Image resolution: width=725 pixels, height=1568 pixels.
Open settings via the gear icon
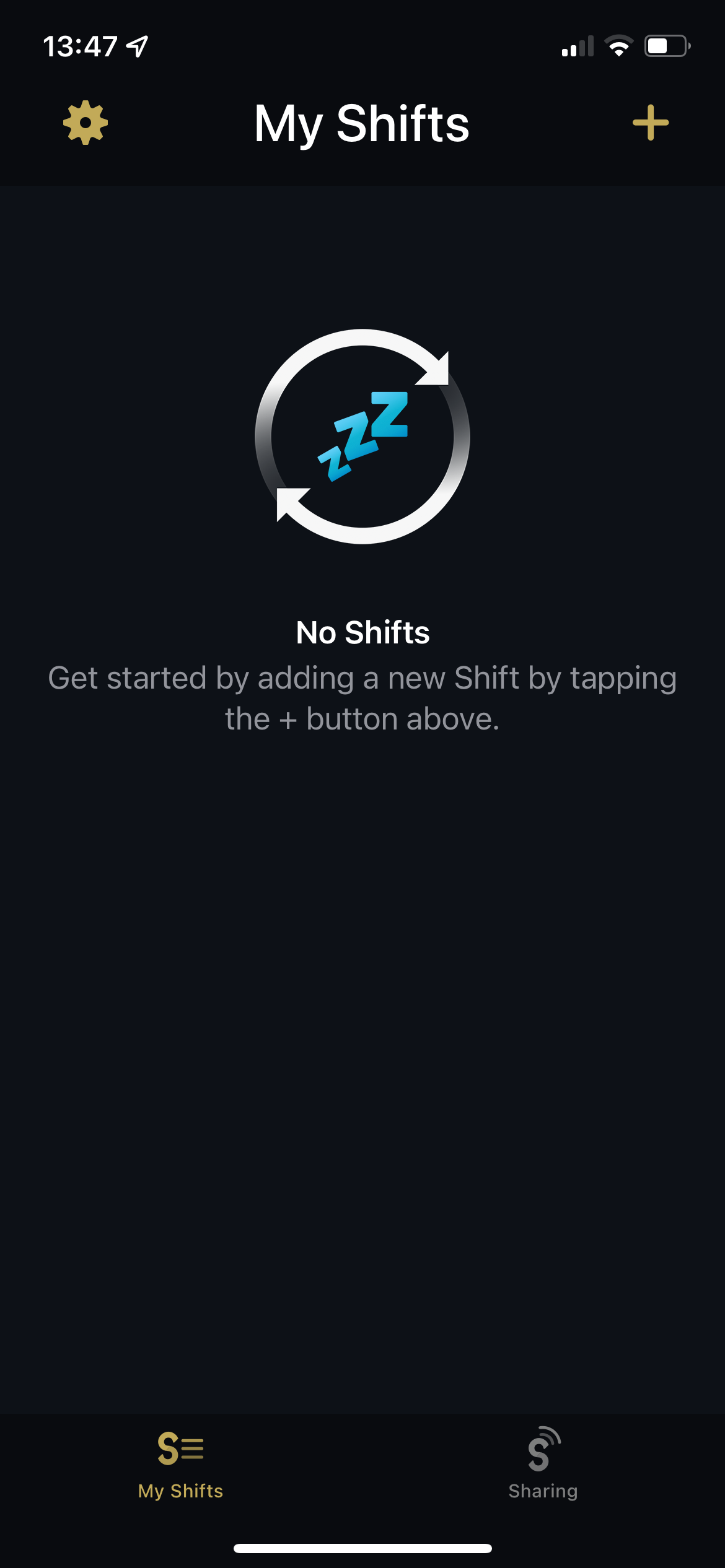tap(86, 123)
